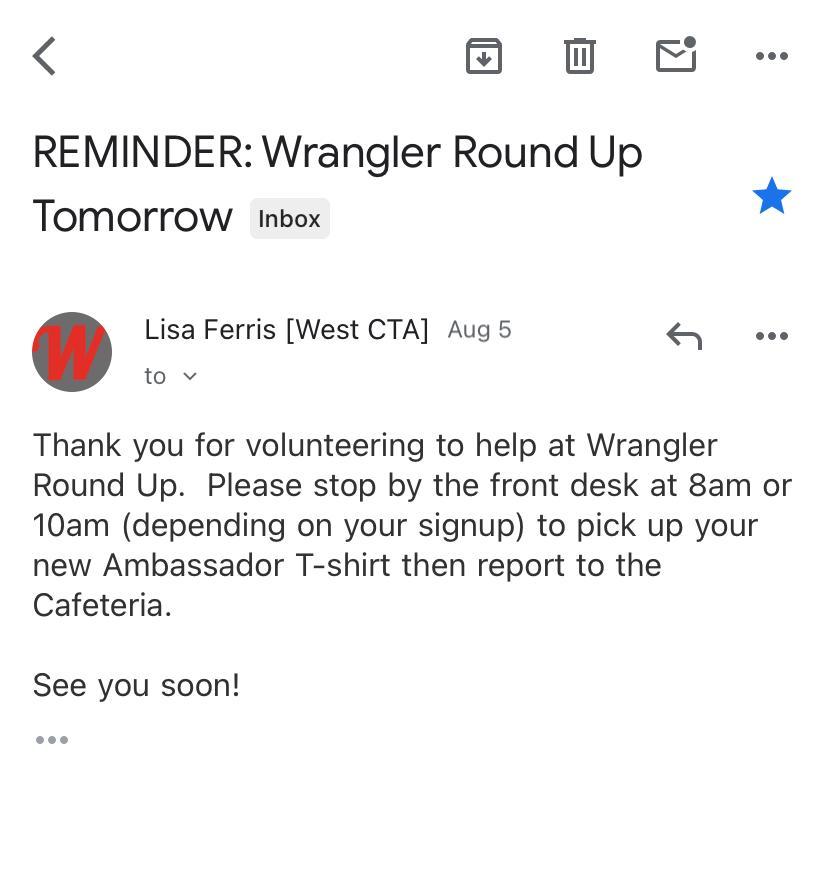Reply to Lisa Ferris
This screenshot has width=828, height=886.
pyautogui.click(x=684, y=336)
